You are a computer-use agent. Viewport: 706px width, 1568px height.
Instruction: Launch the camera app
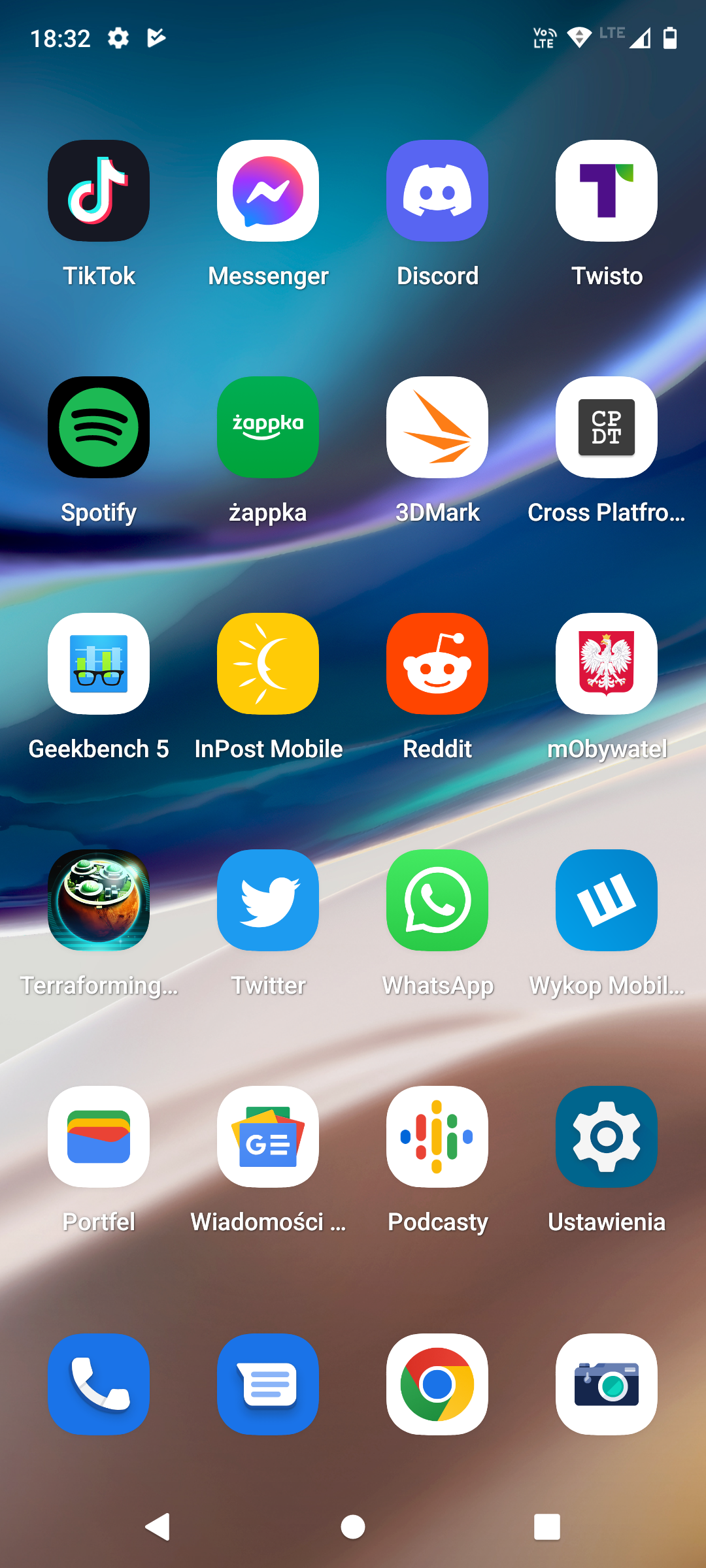click(607, 1384)
